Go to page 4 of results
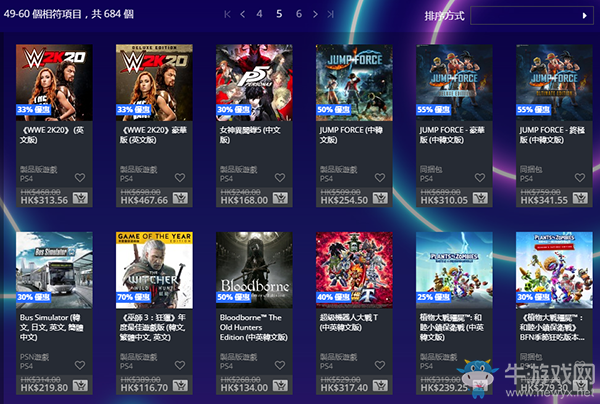Image resolution: width=600 pixels, height=404 pixels. tap(260, 14)
